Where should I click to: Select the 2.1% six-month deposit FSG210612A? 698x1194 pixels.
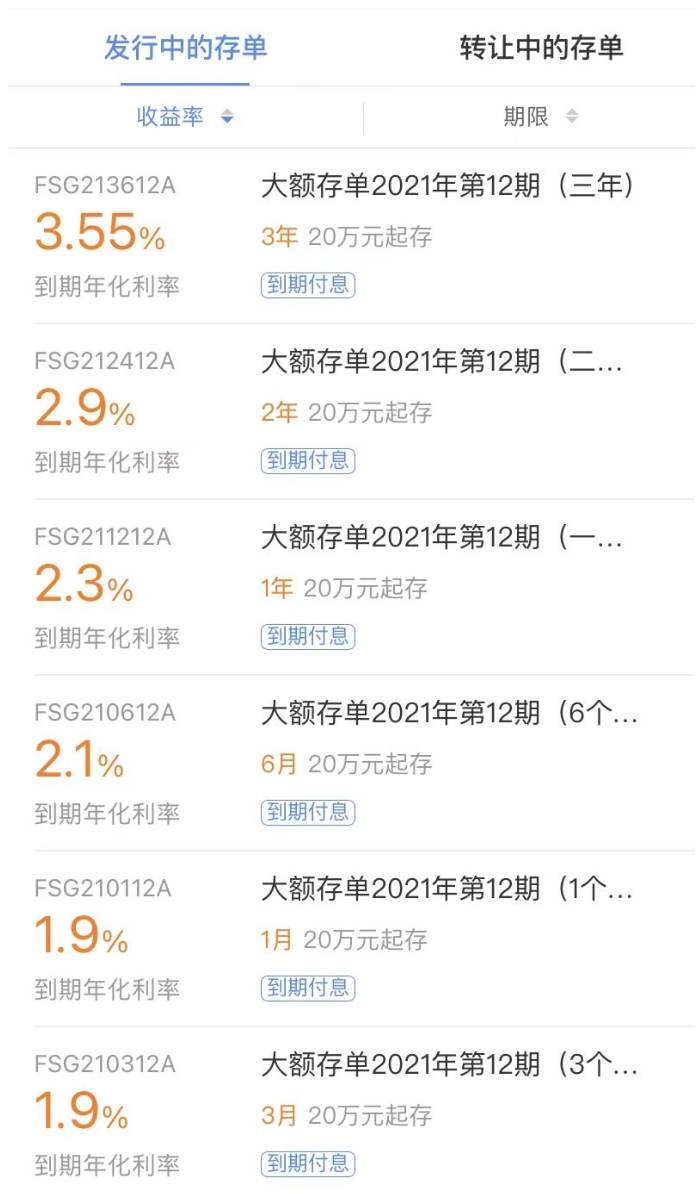pos(349,763)
